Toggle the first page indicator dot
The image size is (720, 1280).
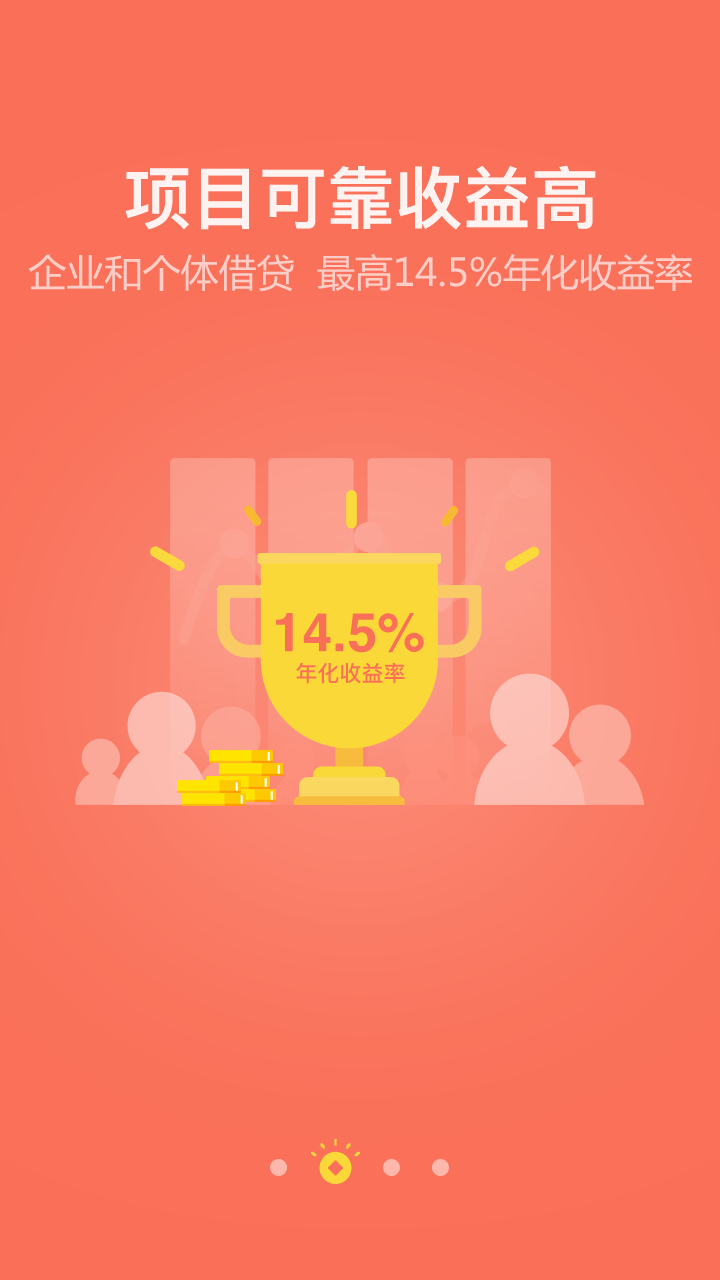click(x=277, y=1166)
